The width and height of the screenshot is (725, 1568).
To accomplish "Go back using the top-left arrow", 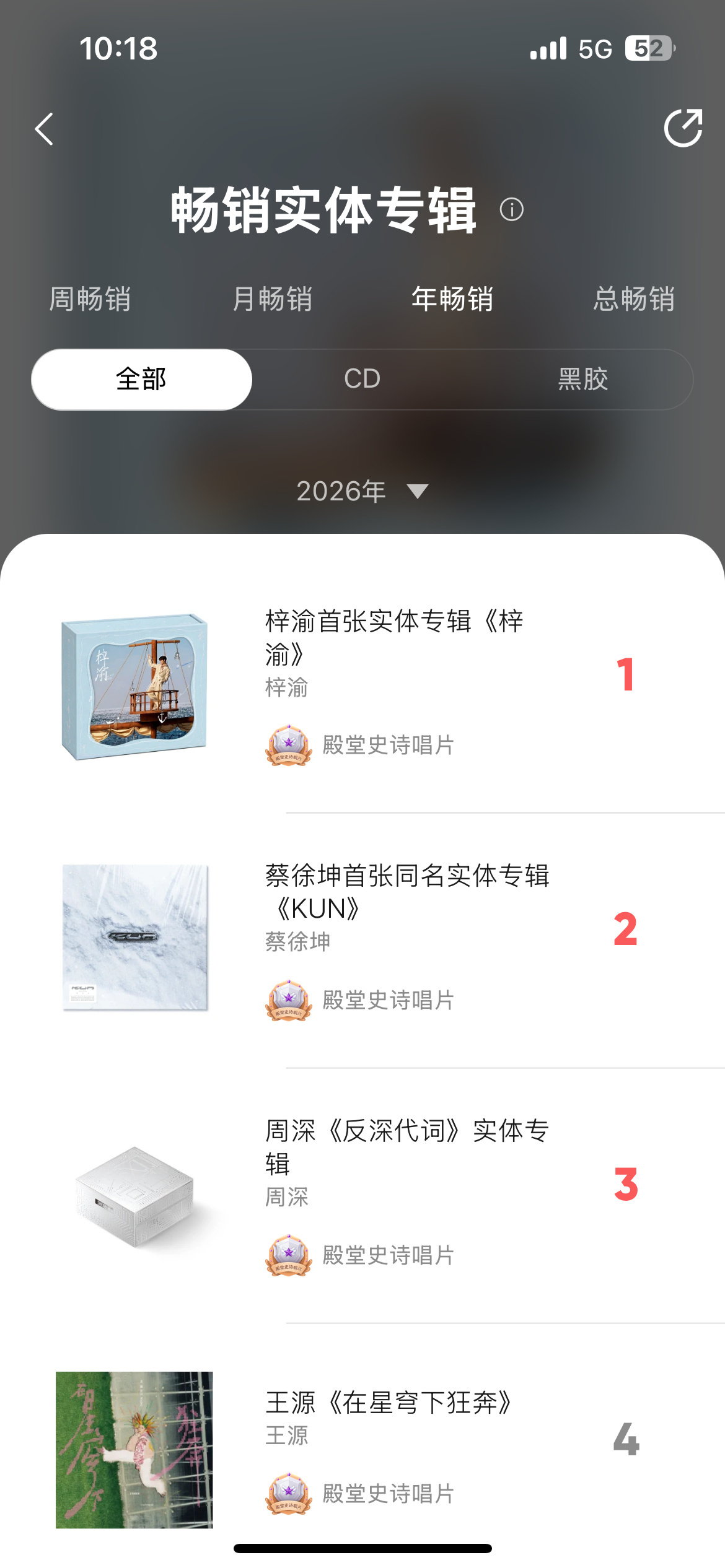I will pyautogui.click(x=44, y=129).
